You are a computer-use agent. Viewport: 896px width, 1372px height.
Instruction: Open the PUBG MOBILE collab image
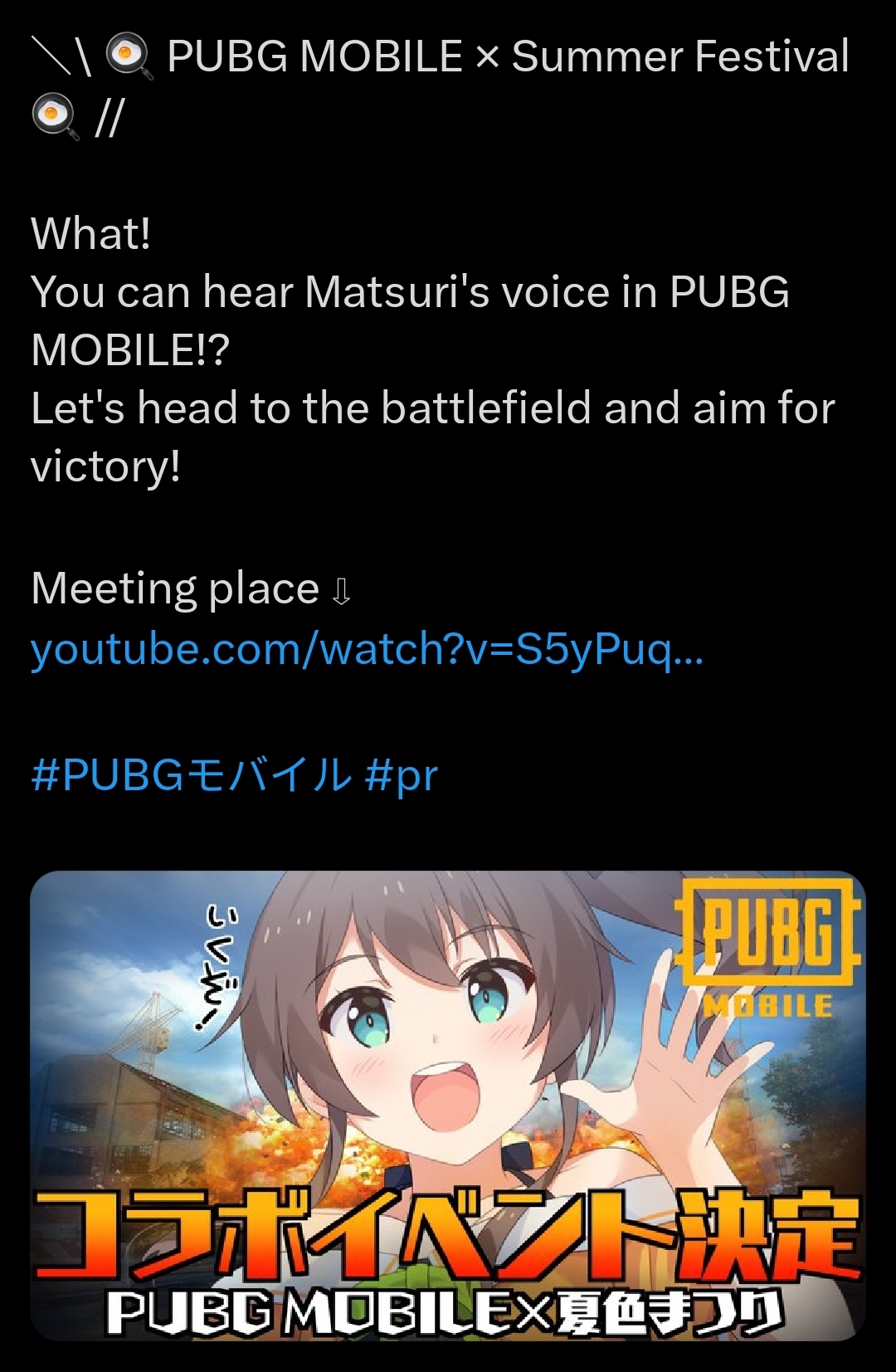click(x=448, y=1104)
